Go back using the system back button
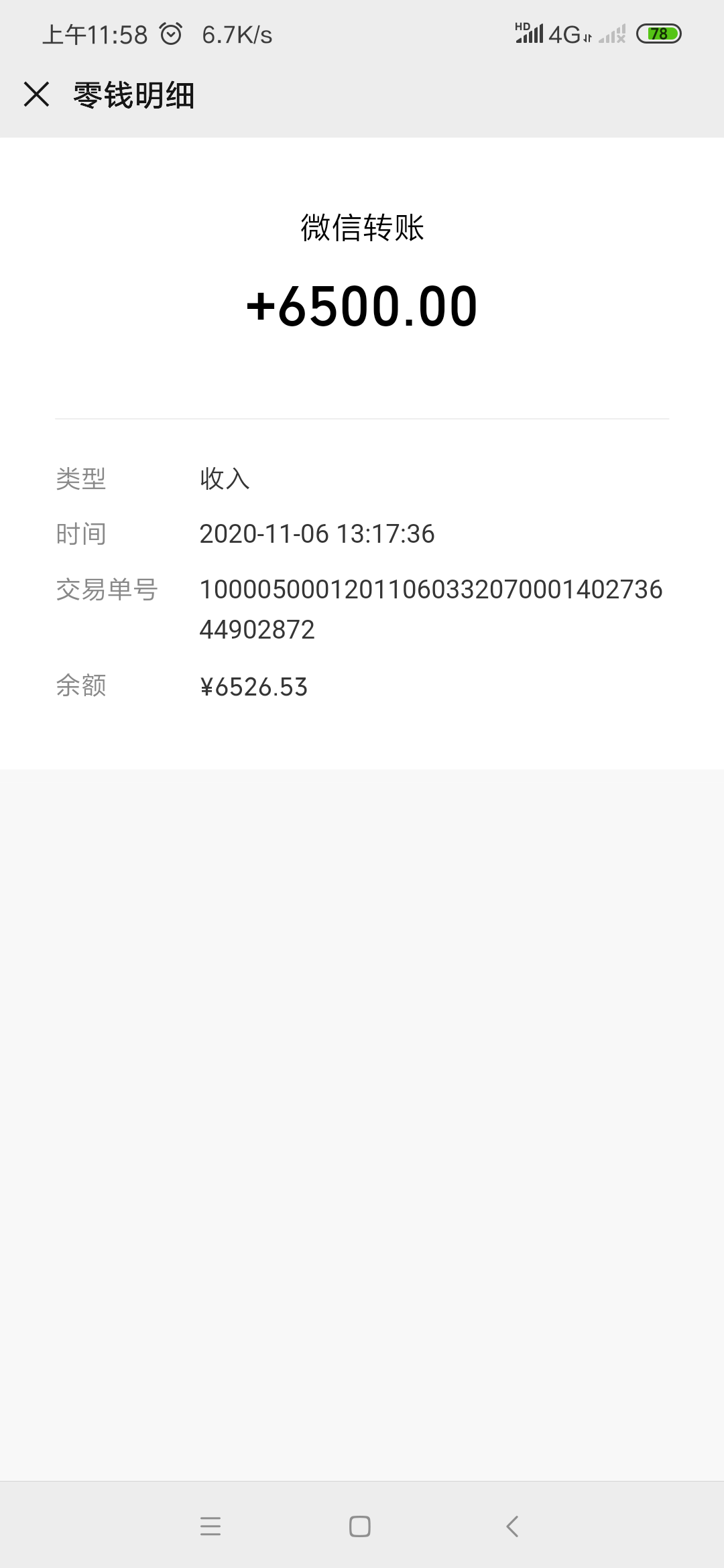This screenshot has width=724, height=1568. [x=512, y=1526]
